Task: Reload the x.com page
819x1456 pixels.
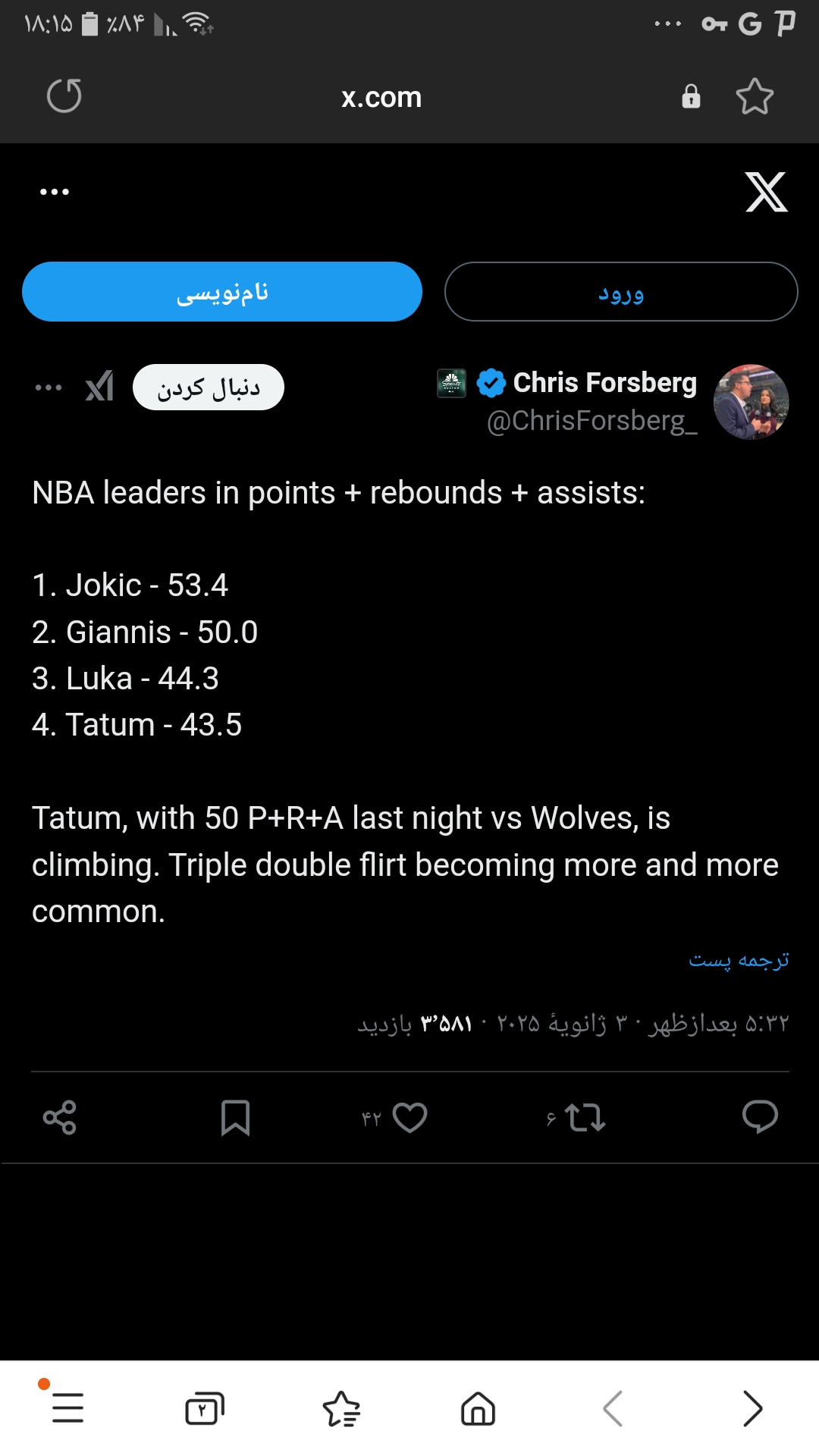Action: (x=64, y=96)
